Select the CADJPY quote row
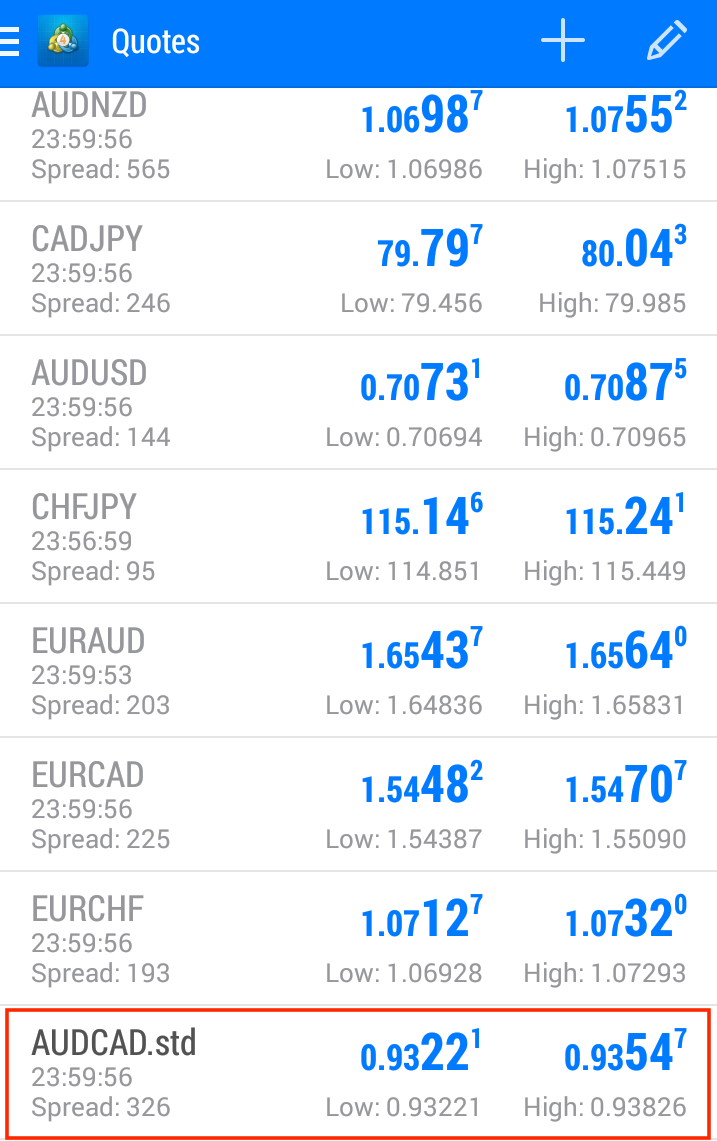Image resolution: width=717 pixels, height=1141 pixels. tap(358, 269)
